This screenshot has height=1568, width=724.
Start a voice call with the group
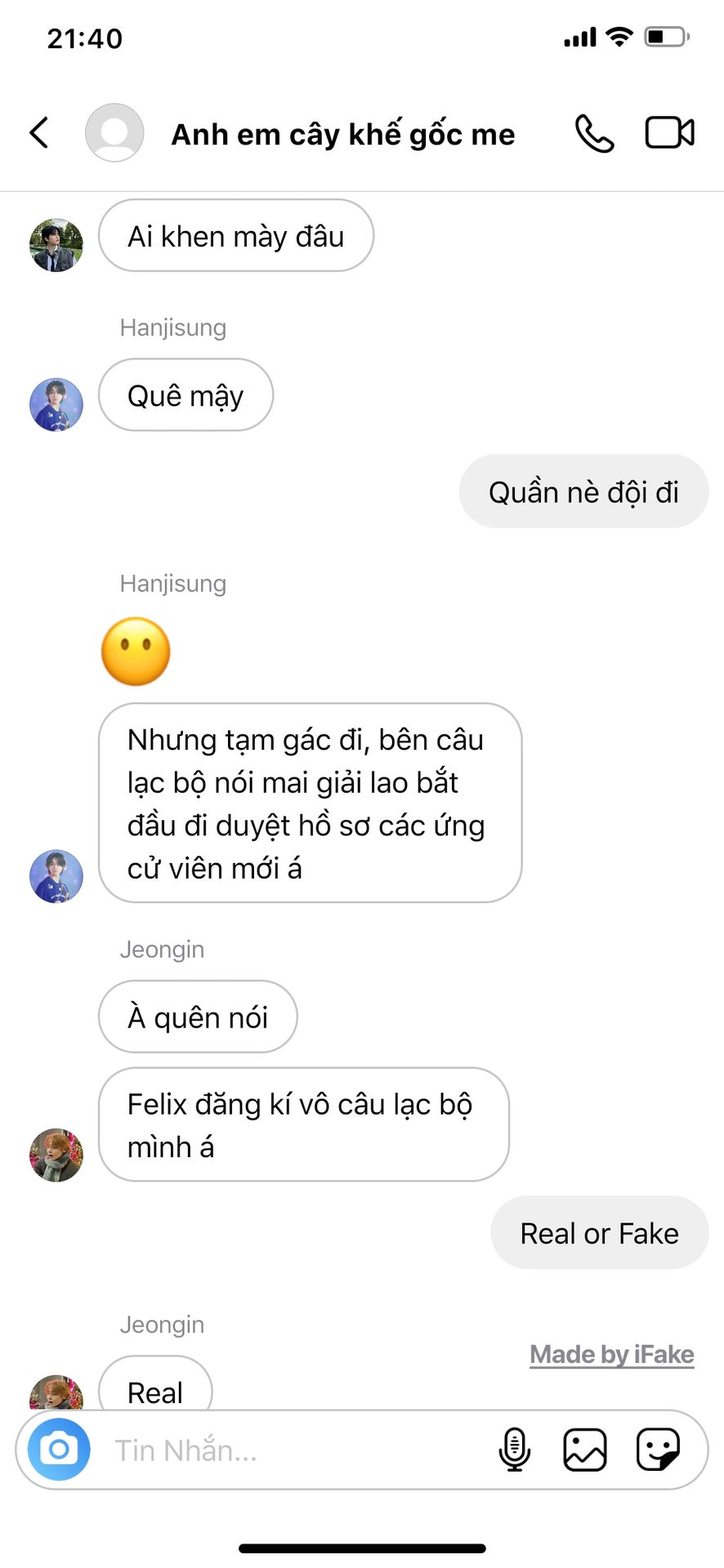[x=594, y=133]
